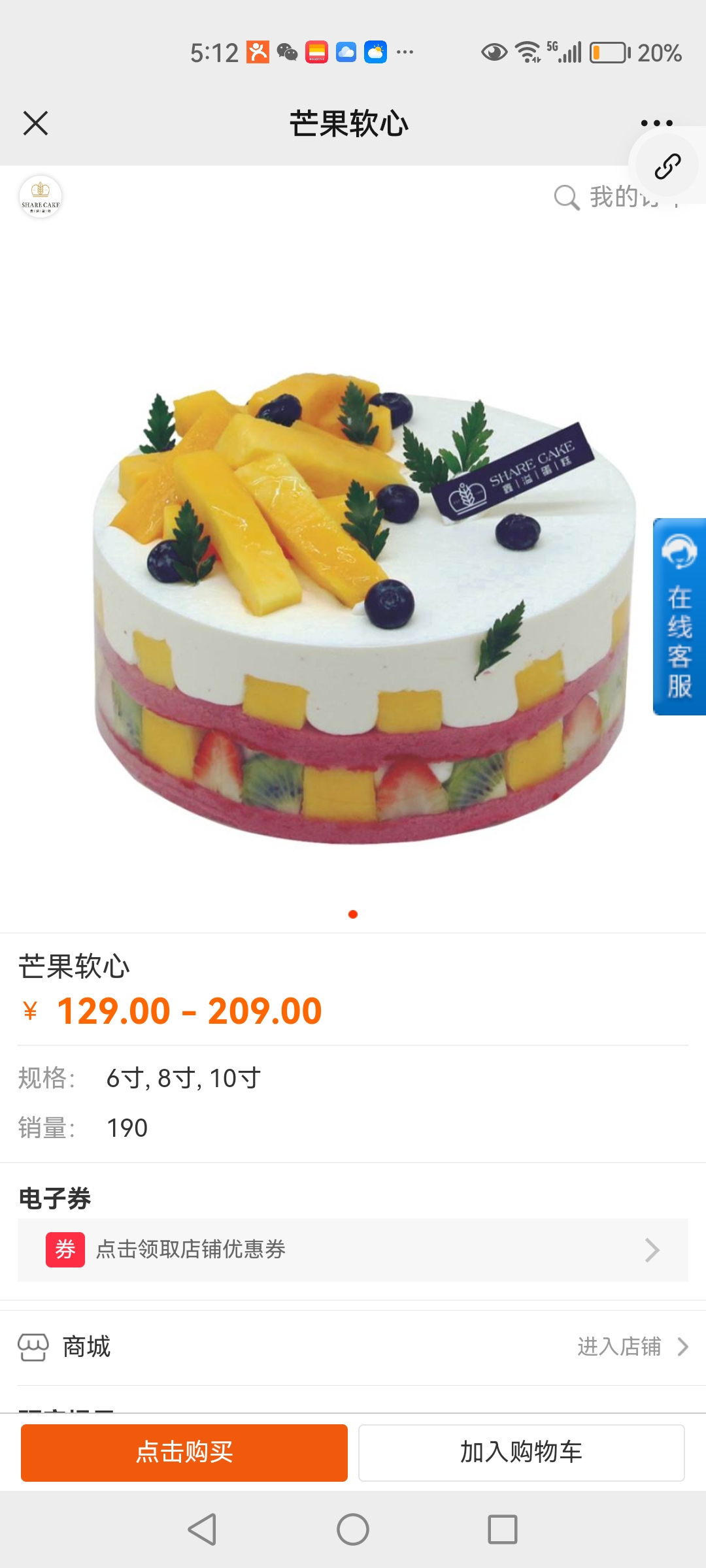Add cake with 加入购物车

(522, 1452)
